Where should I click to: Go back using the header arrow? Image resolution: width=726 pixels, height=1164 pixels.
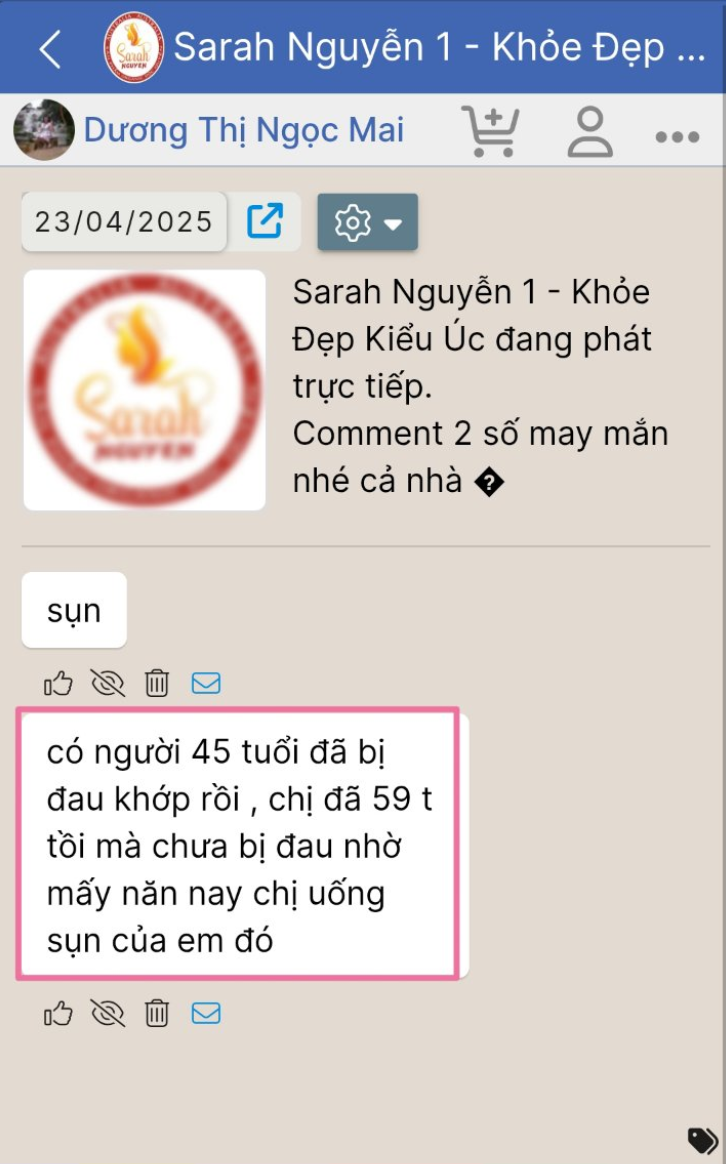49,50
